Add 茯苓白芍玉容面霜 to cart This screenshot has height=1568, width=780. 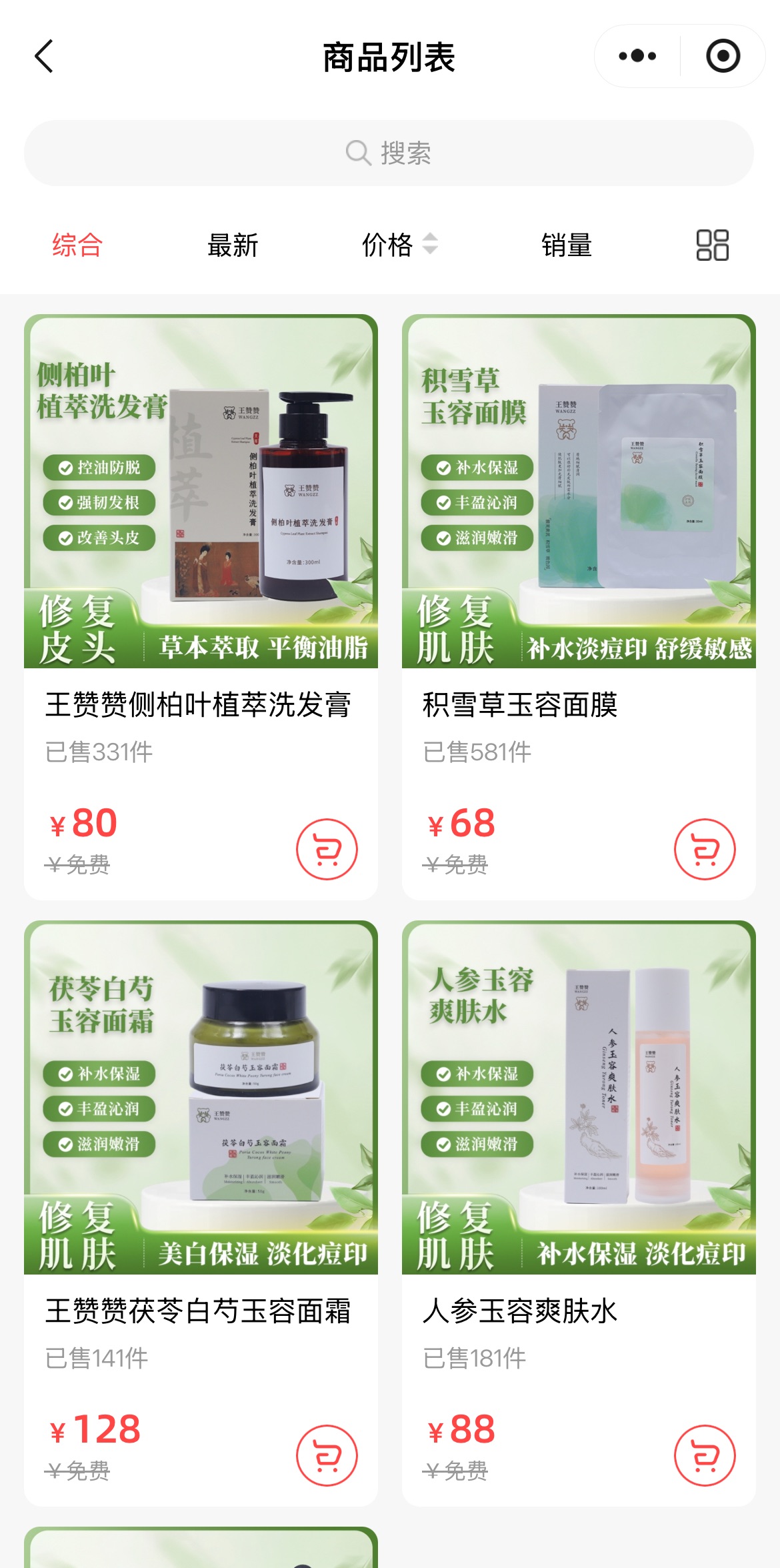(327, 1455)
